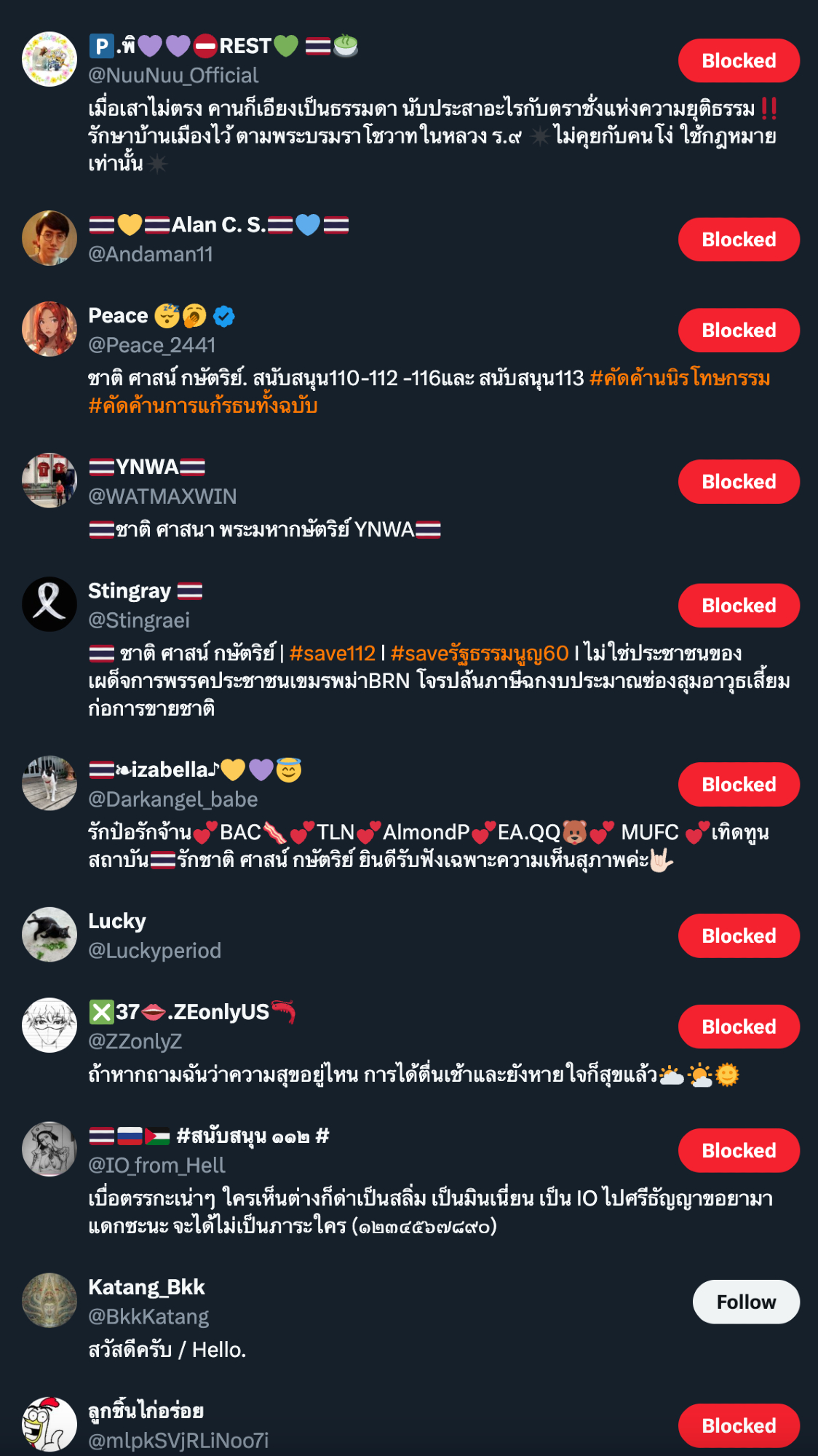Unblock @Darkangel_babe
Image resolution: width=818 pixels, height=1456 pixels.
[x=739, y=785]
